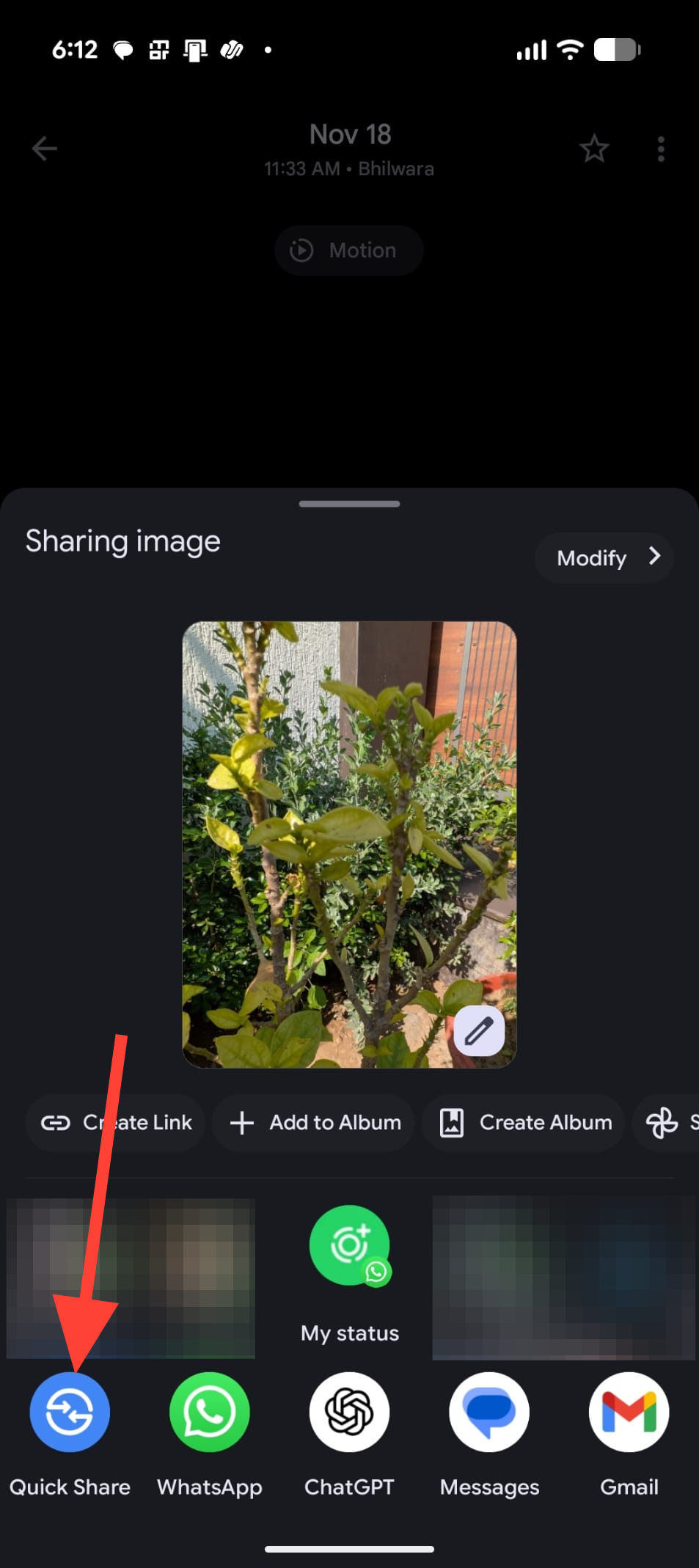
Task: Edit the image with the pencil icon
Action: click(478, 1031)
